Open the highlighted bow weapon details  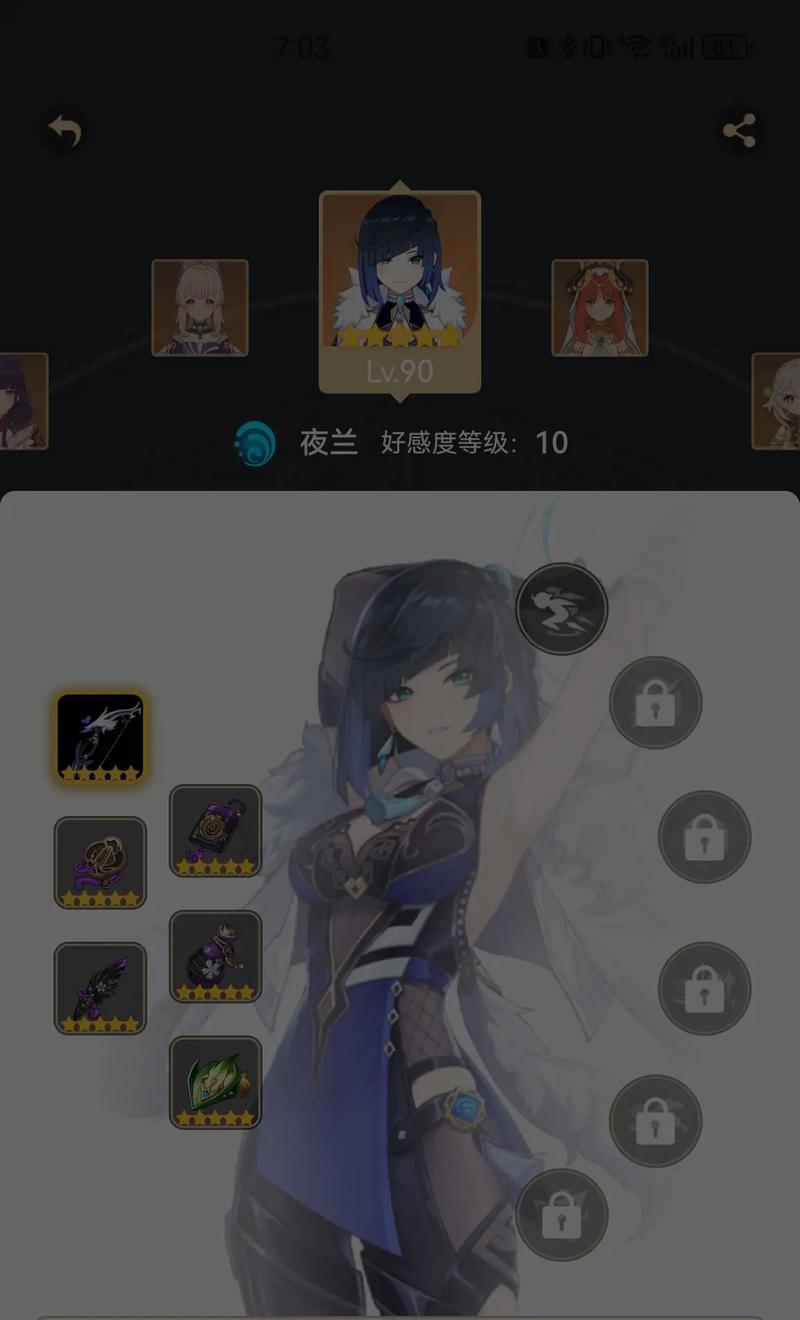coord(100,737)
